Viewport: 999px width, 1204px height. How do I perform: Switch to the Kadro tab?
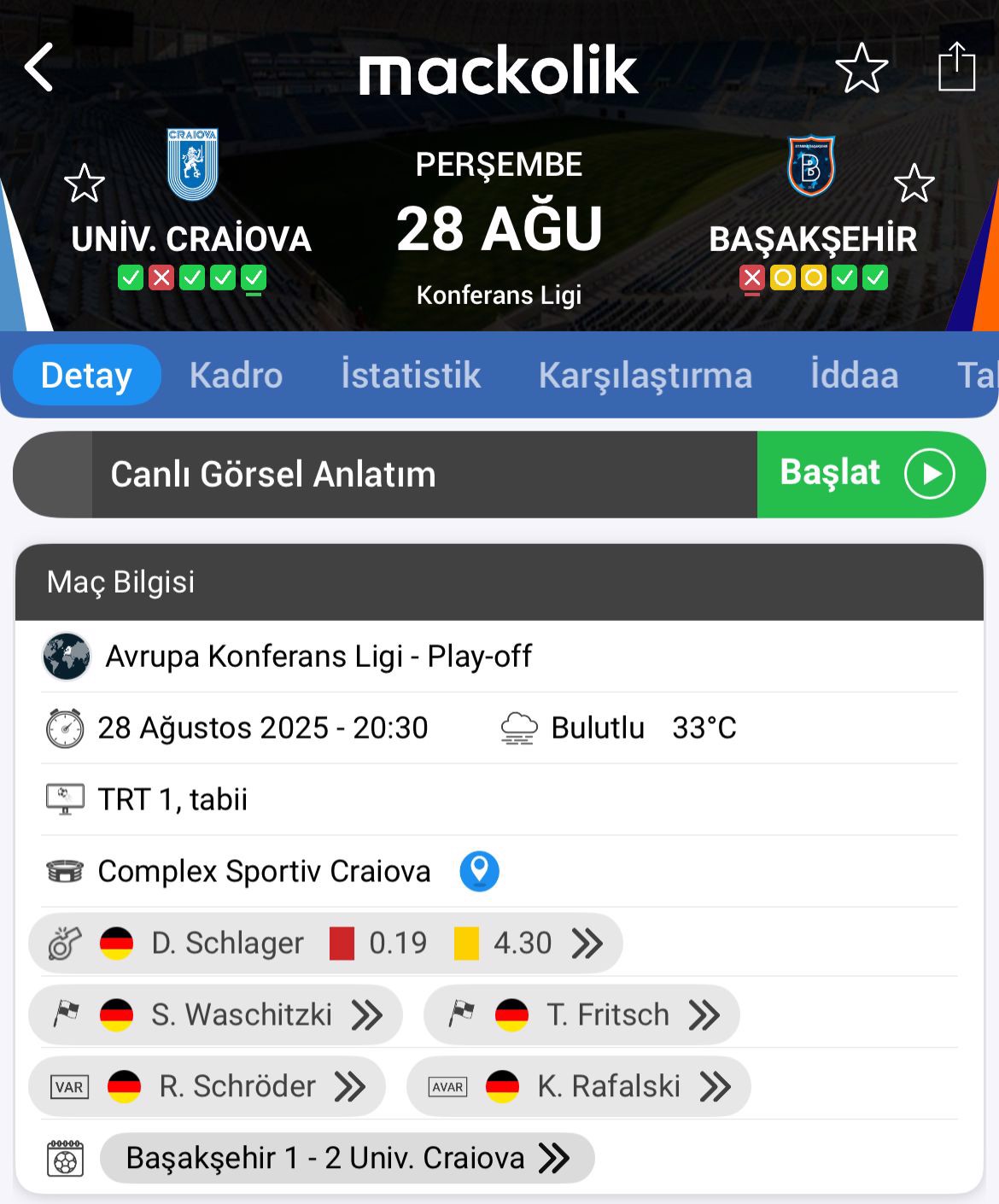[x=236, y=375]
